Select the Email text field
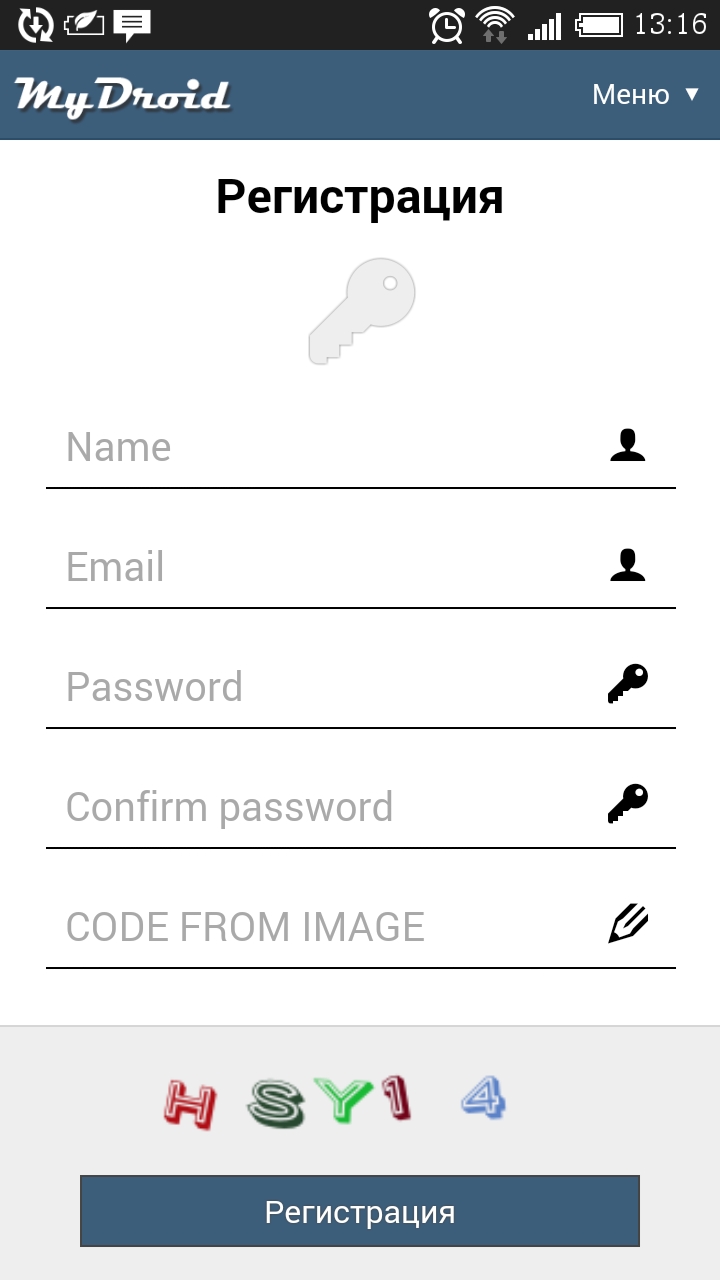Viewport: 720px width, 1280px height. 330,567
